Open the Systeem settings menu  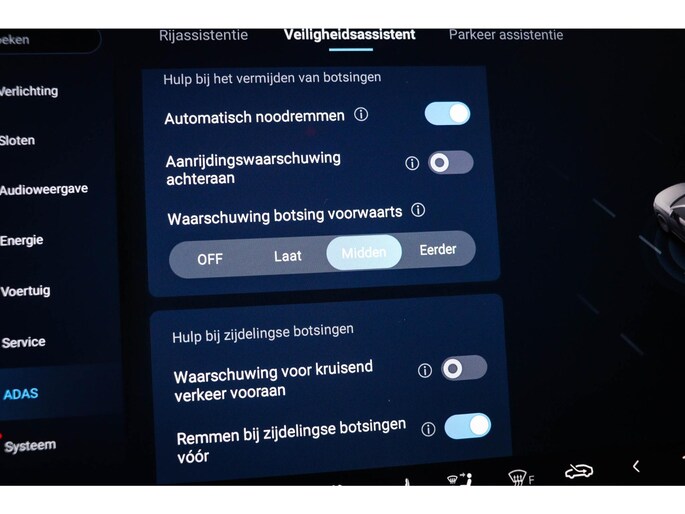pos(30,446)
